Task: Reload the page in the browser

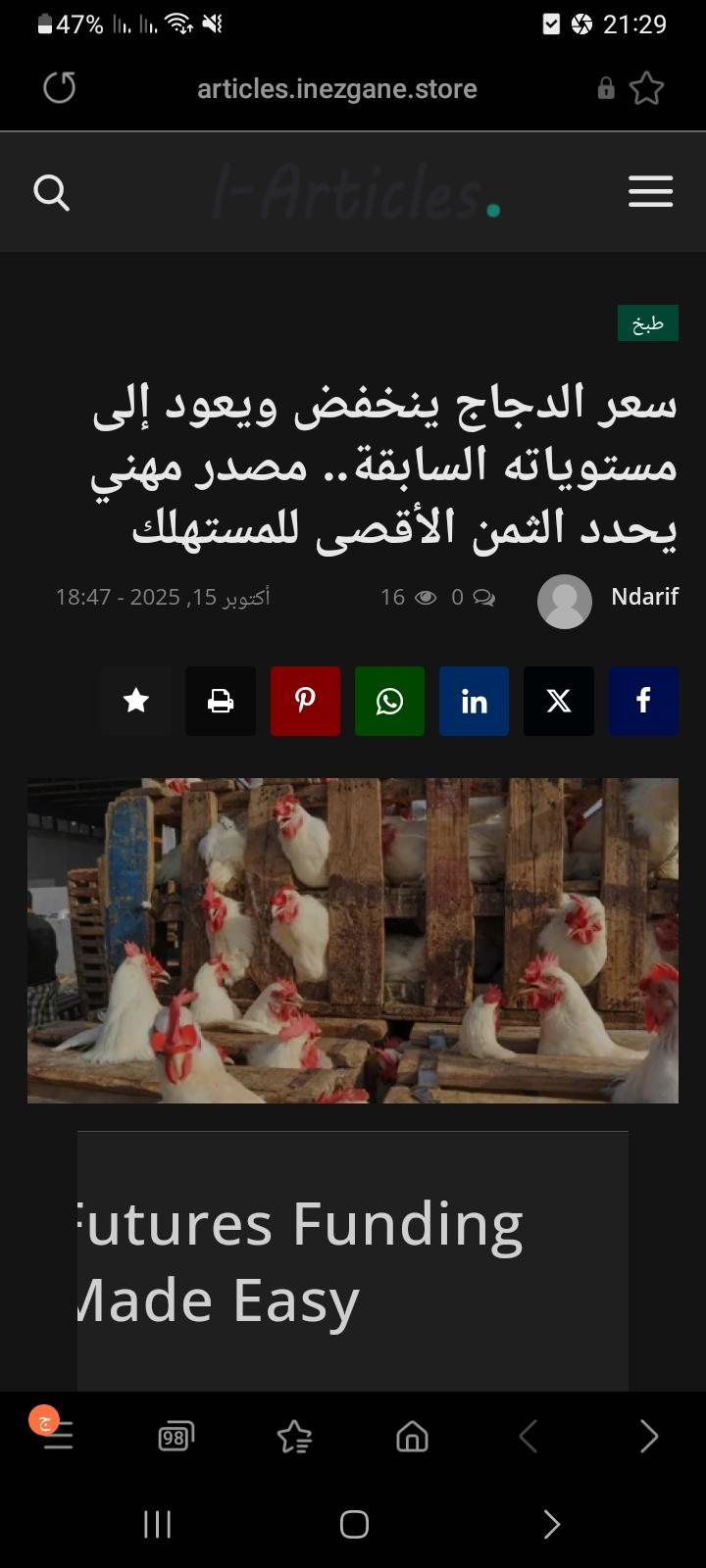Action: click(x=59, y=88)
